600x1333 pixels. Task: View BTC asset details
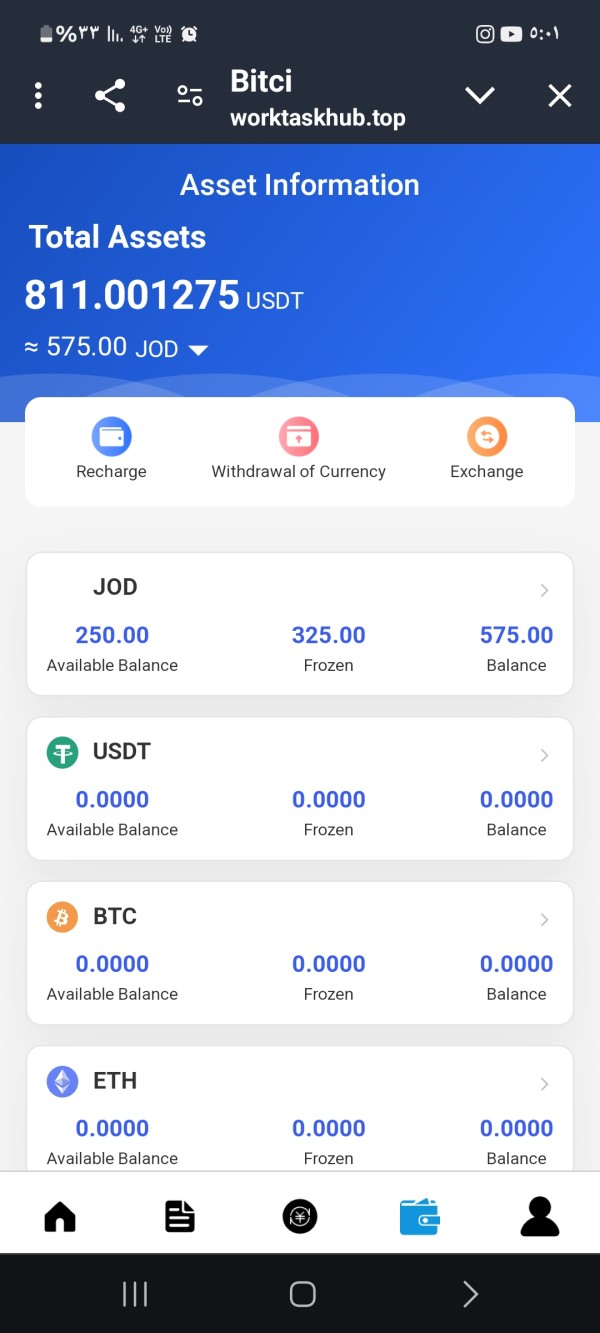click(x=300, y=953)
